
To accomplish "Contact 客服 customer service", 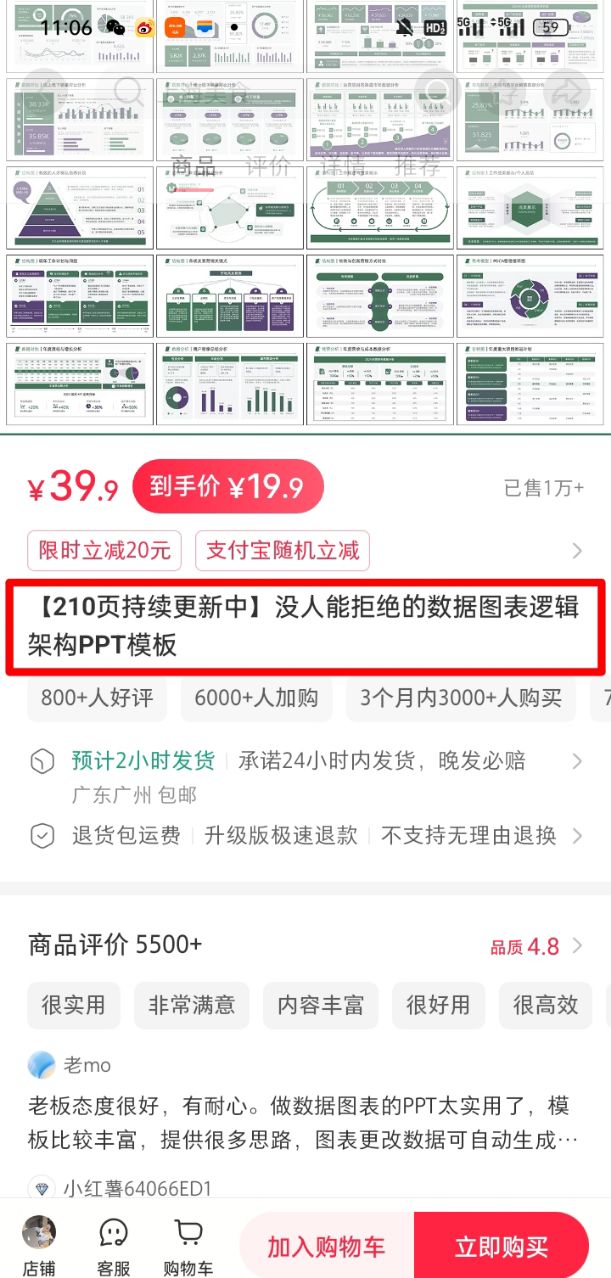I will (x=113, y=1245).
